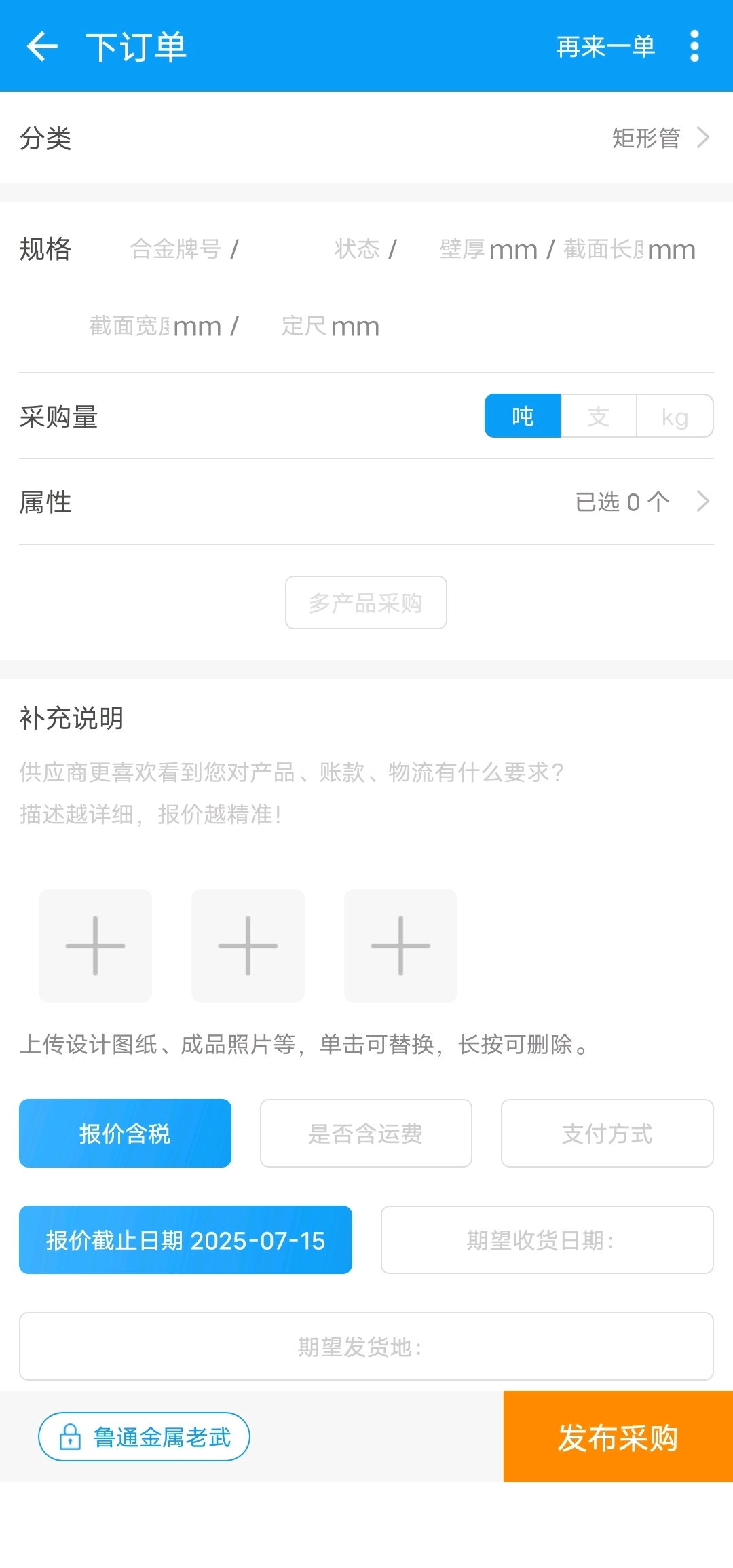
Task: Open the three-dot overflow menu
Action: tap(694, 47)
